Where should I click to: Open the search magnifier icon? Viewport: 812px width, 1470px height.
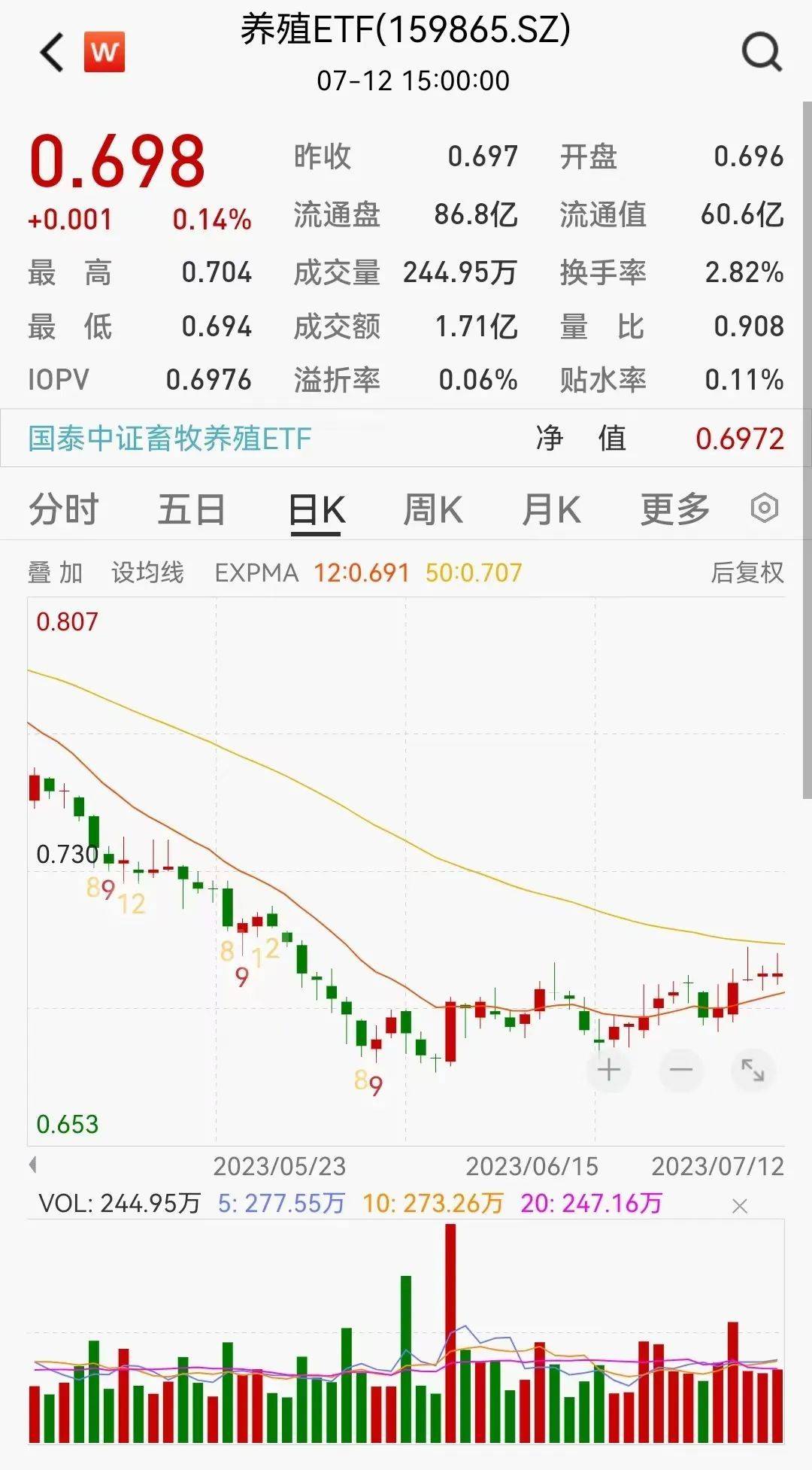pos(761,53)
